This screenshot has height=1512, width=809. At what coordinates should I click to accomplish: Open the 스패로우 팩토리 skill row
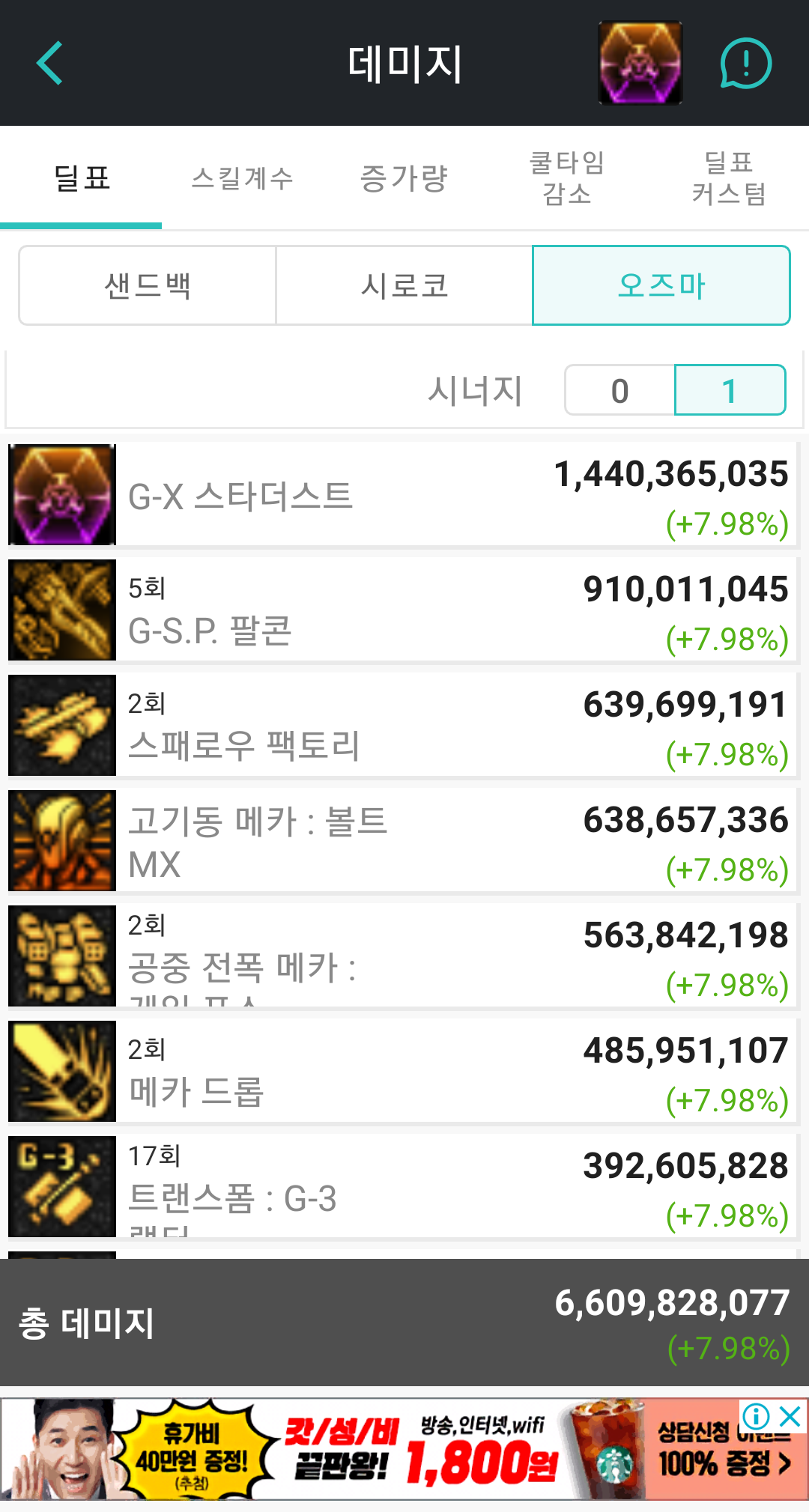(404, 726)
